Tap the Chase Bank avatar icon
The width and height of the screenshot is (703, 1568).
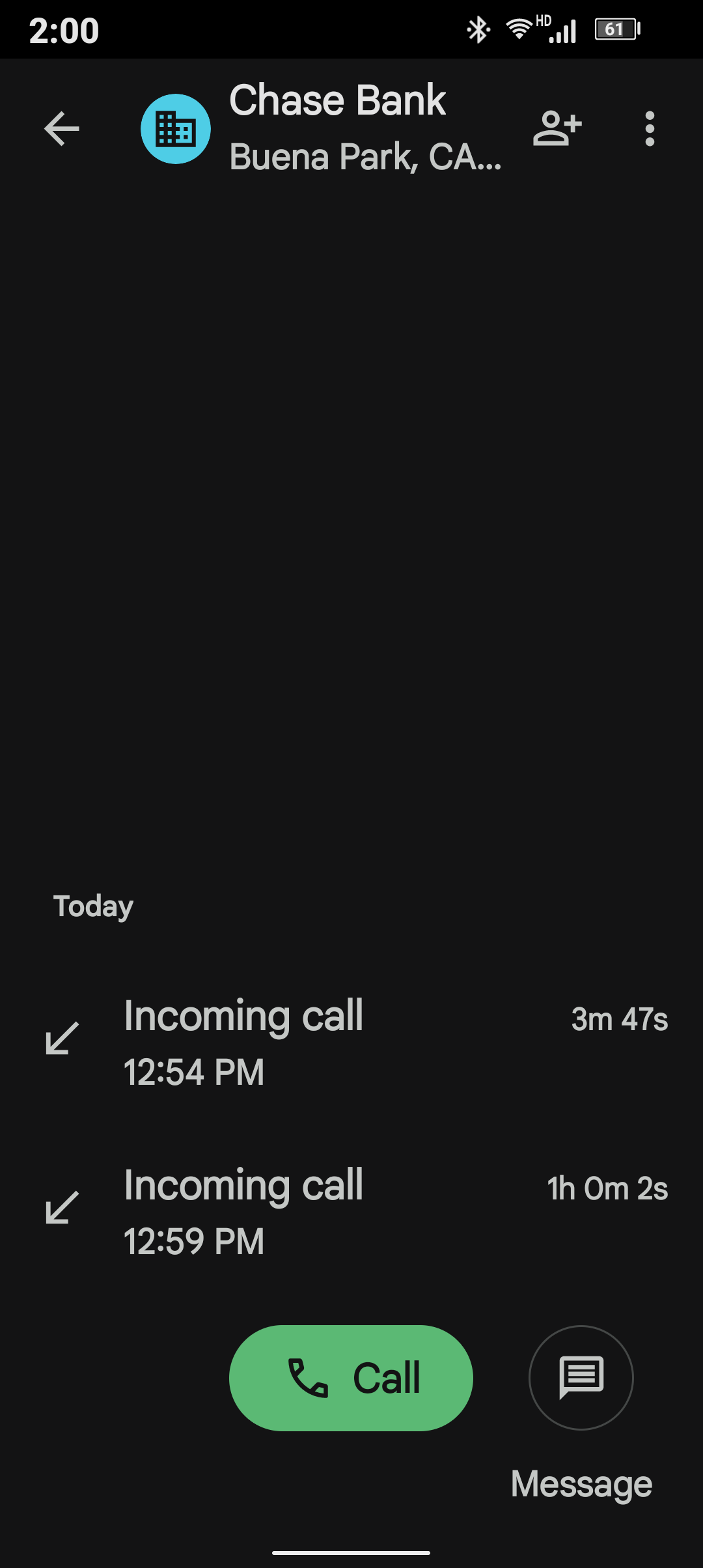pyautogui.click(x=176, y=128)
